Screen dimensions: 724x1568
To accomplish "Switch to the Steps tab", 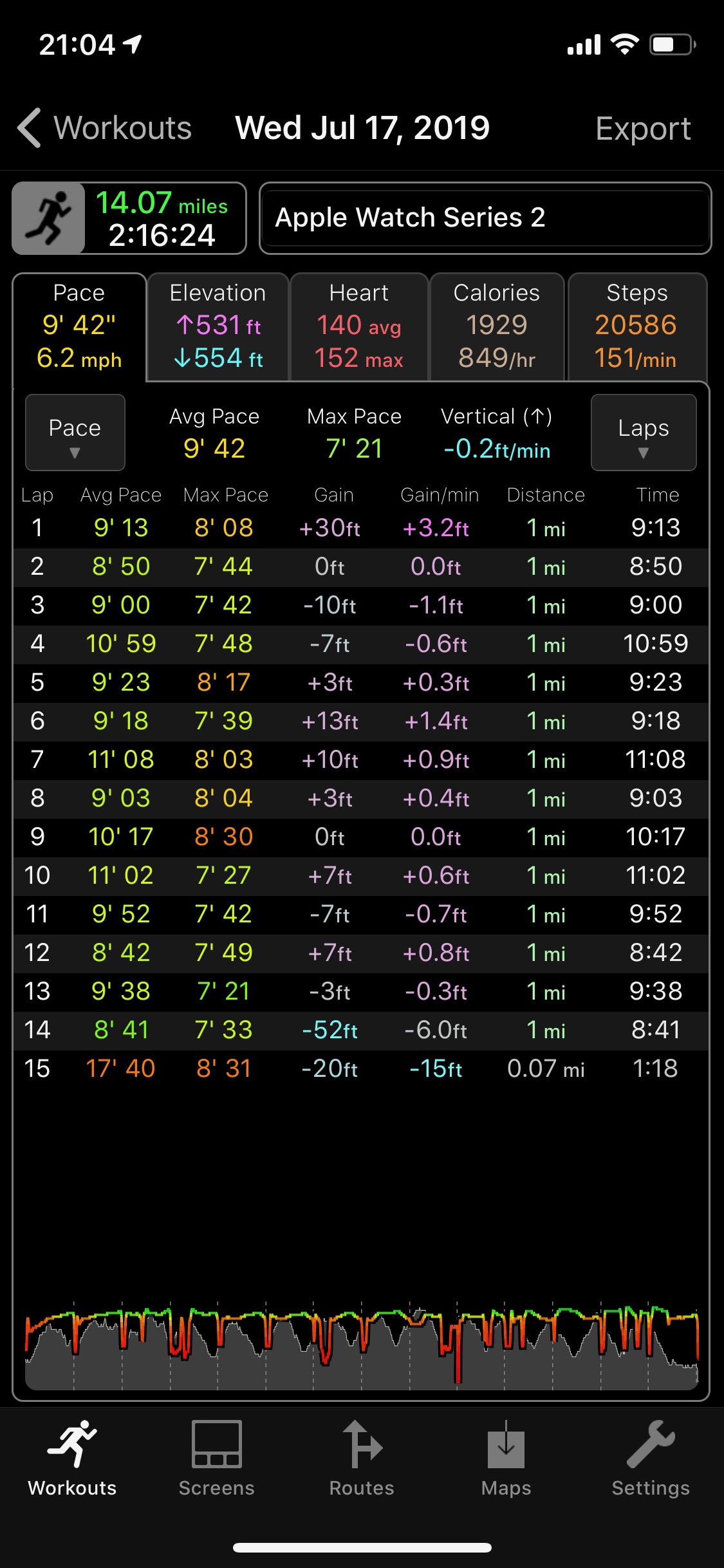I will point(637,327).
